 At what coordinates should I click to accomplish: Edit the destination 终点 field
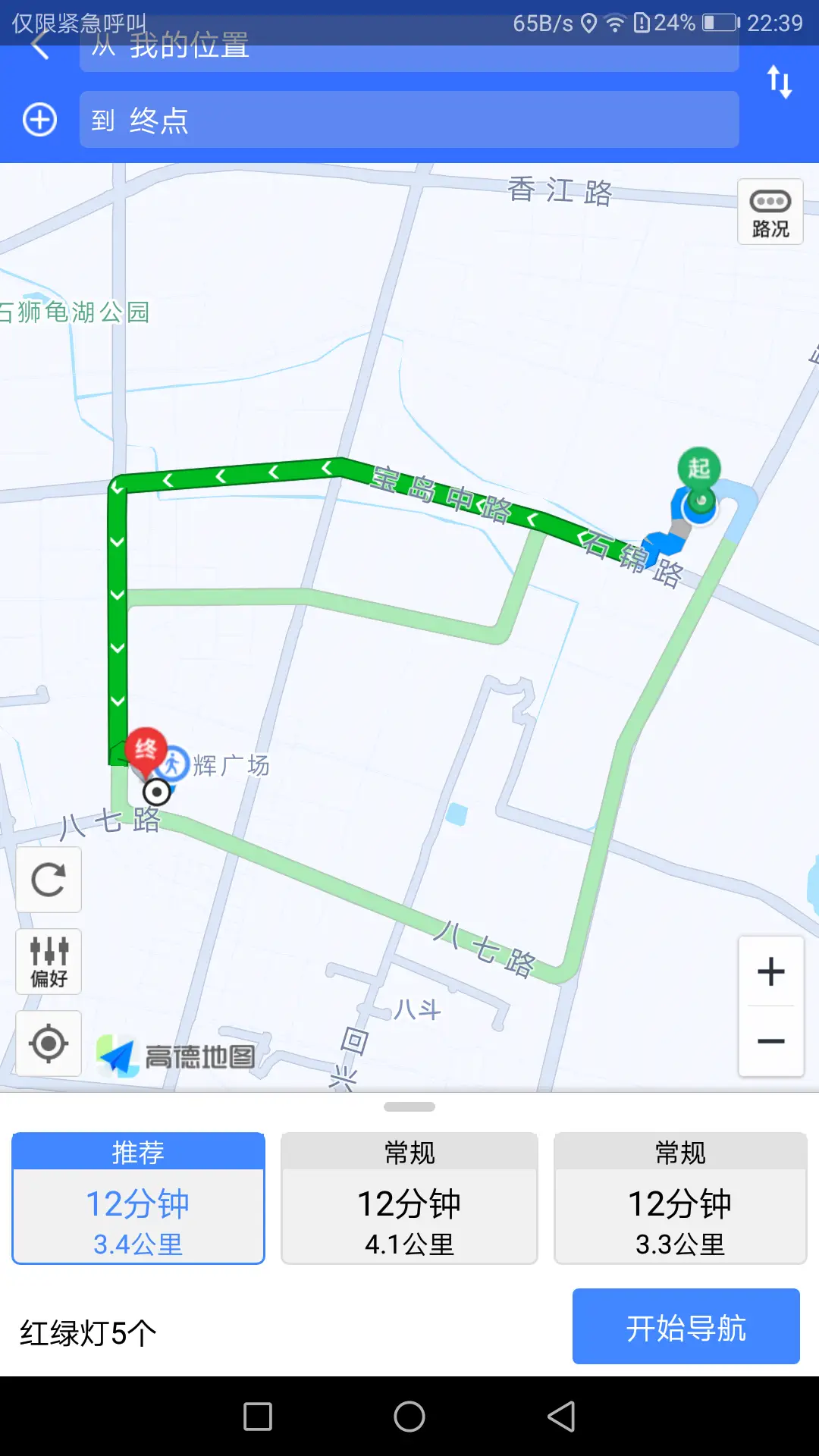[x=409, y=120]
